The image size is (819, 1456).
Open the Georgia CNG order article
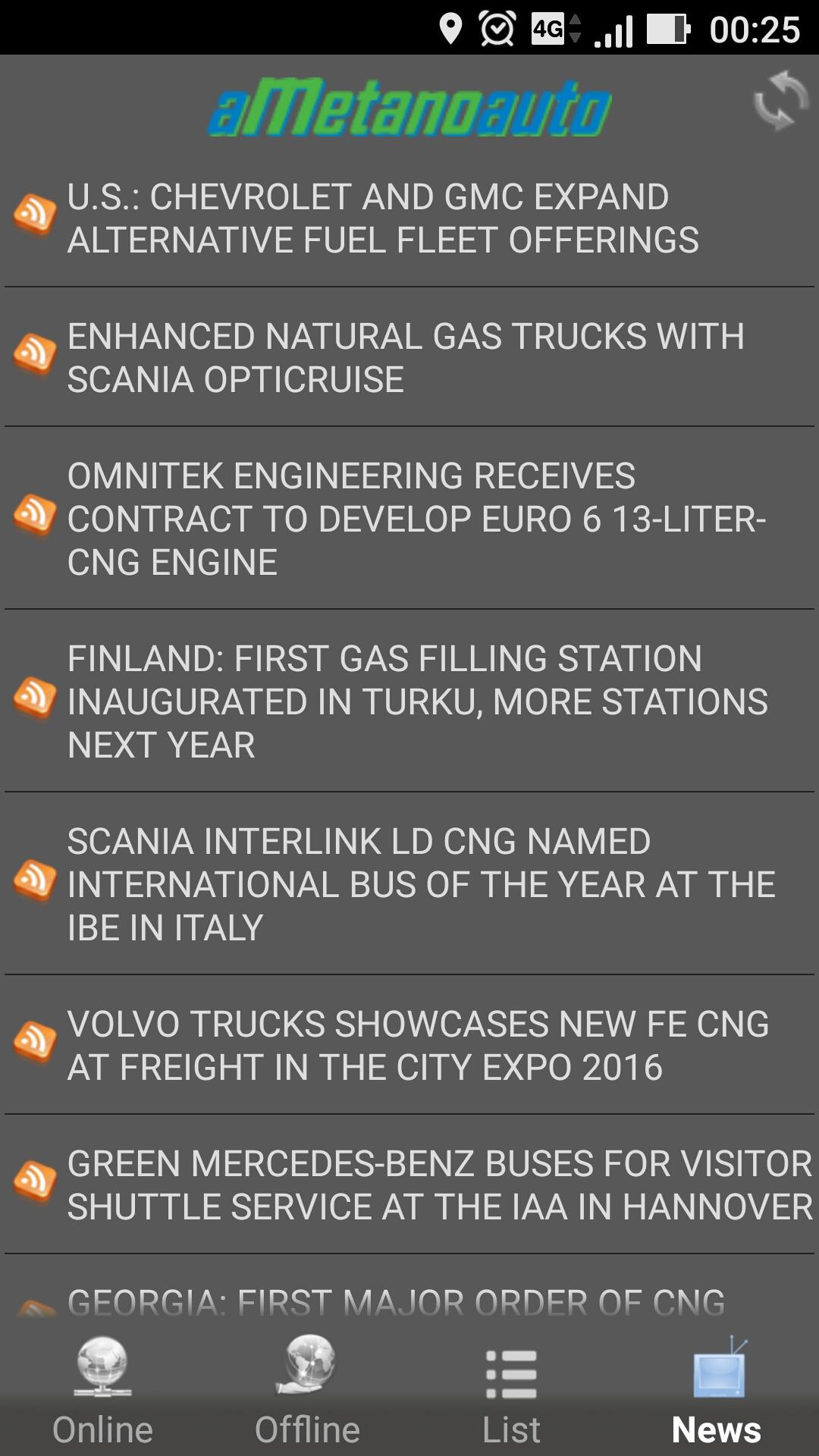[x=396, y=1301]
